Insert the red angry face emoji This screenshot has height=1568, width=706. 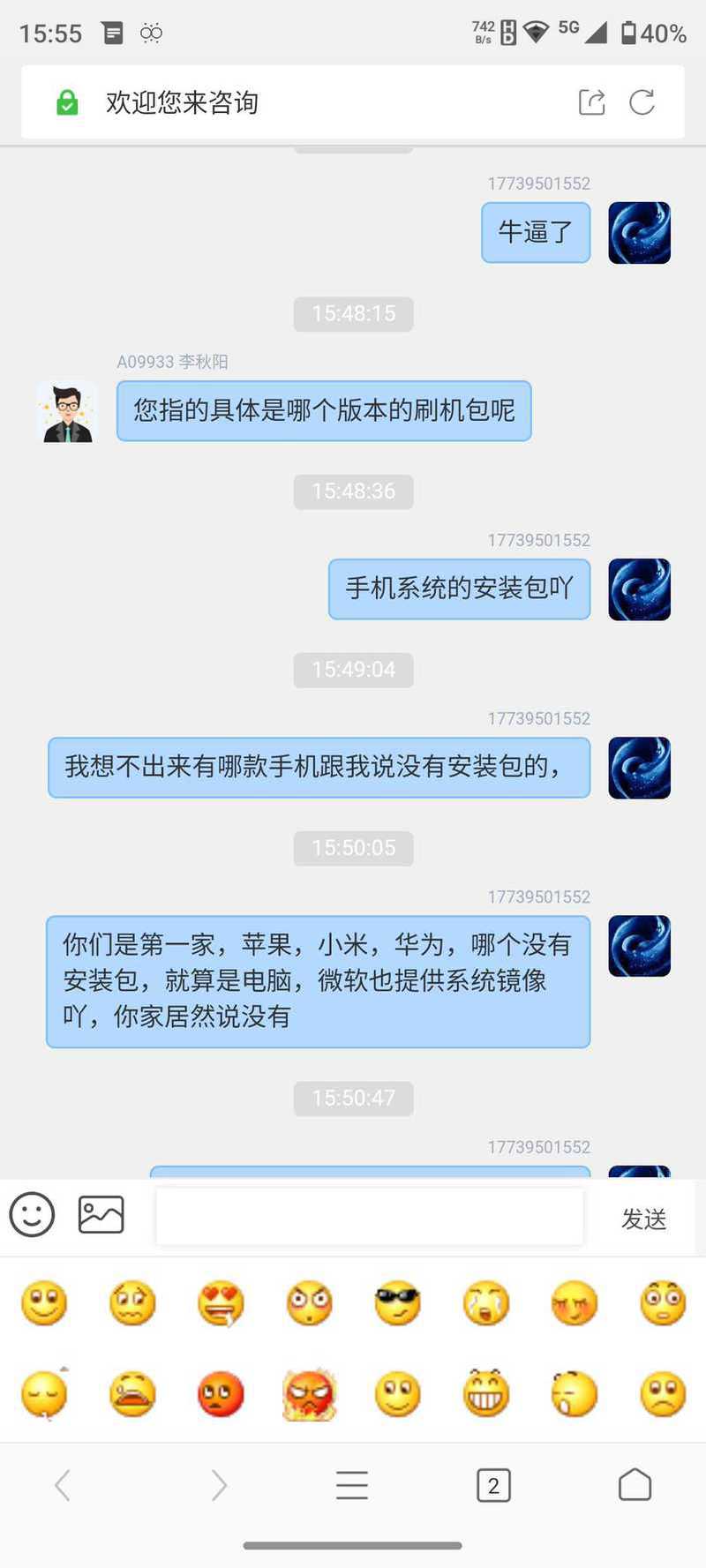(x=221, y=1395)
